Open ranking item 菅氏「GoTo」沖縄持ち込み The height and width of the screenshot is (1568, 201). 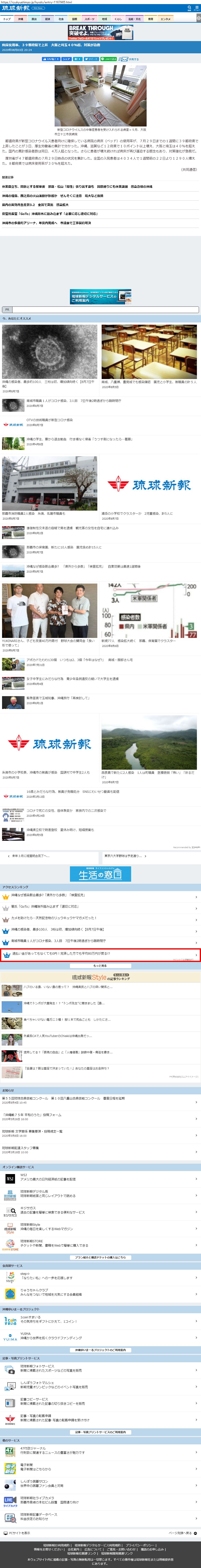[49, 906]
